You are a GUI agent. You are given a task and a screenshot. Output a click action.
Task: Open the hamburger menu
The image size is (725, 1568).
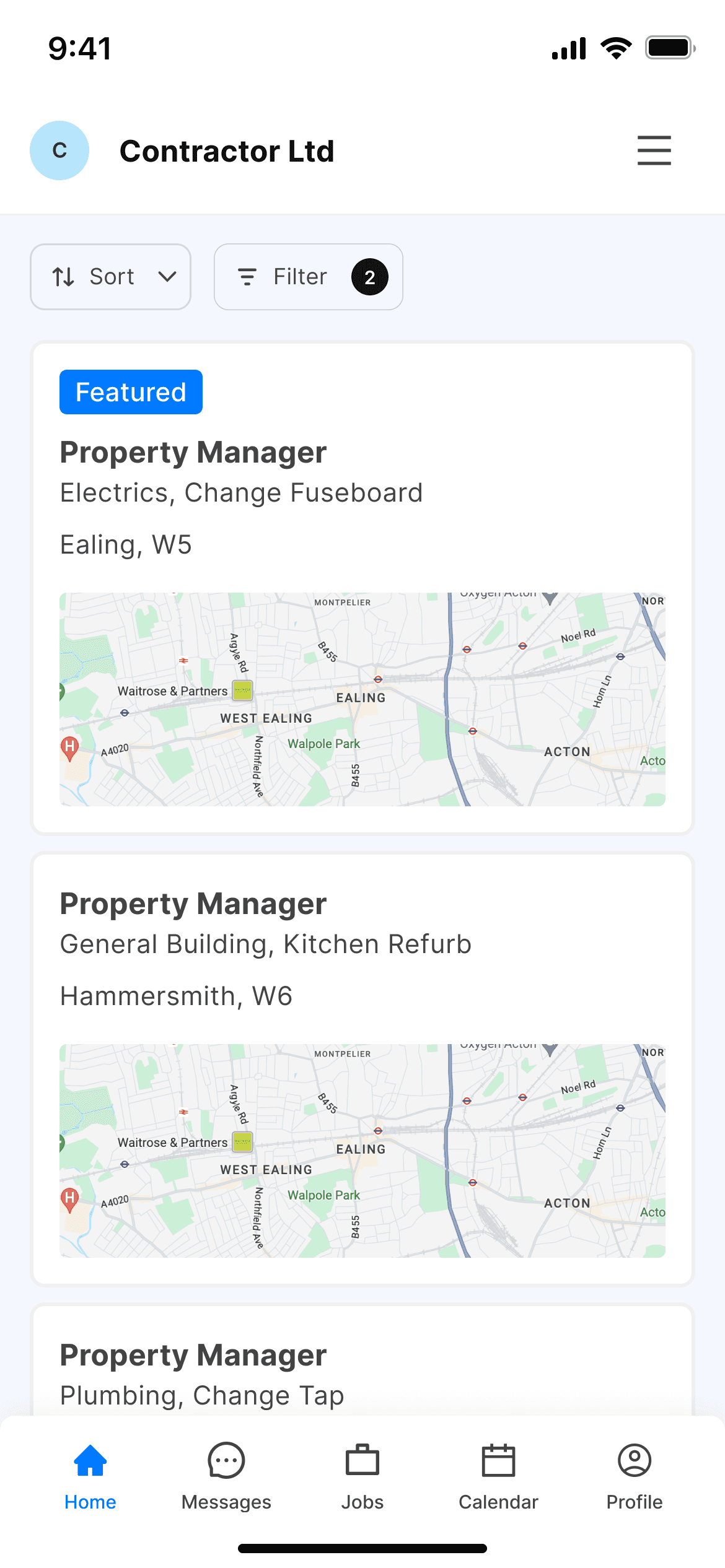pos(654,150)
